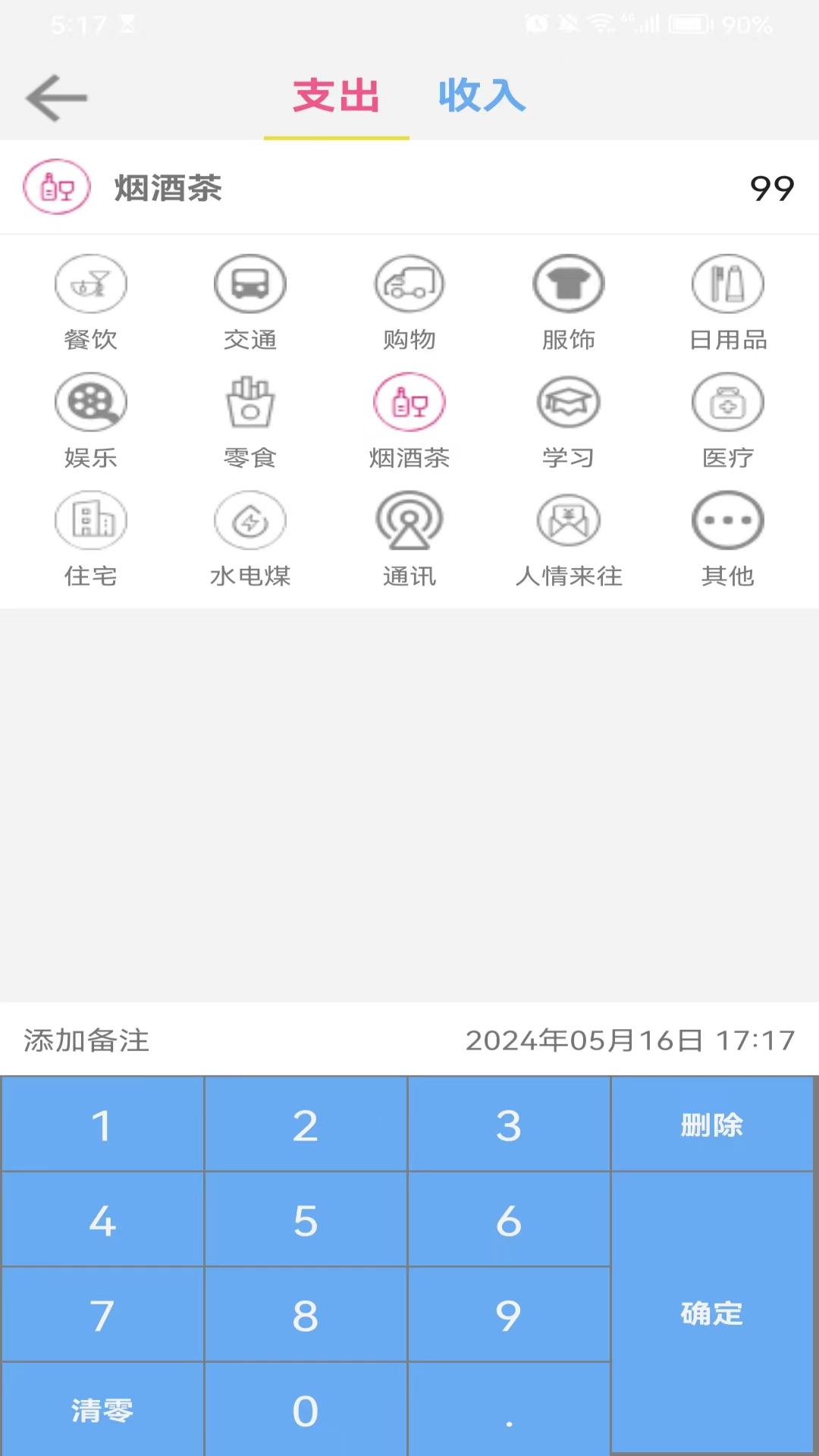Confirm the entry with 确定

pyautogui.click(x=711, y=1313)
